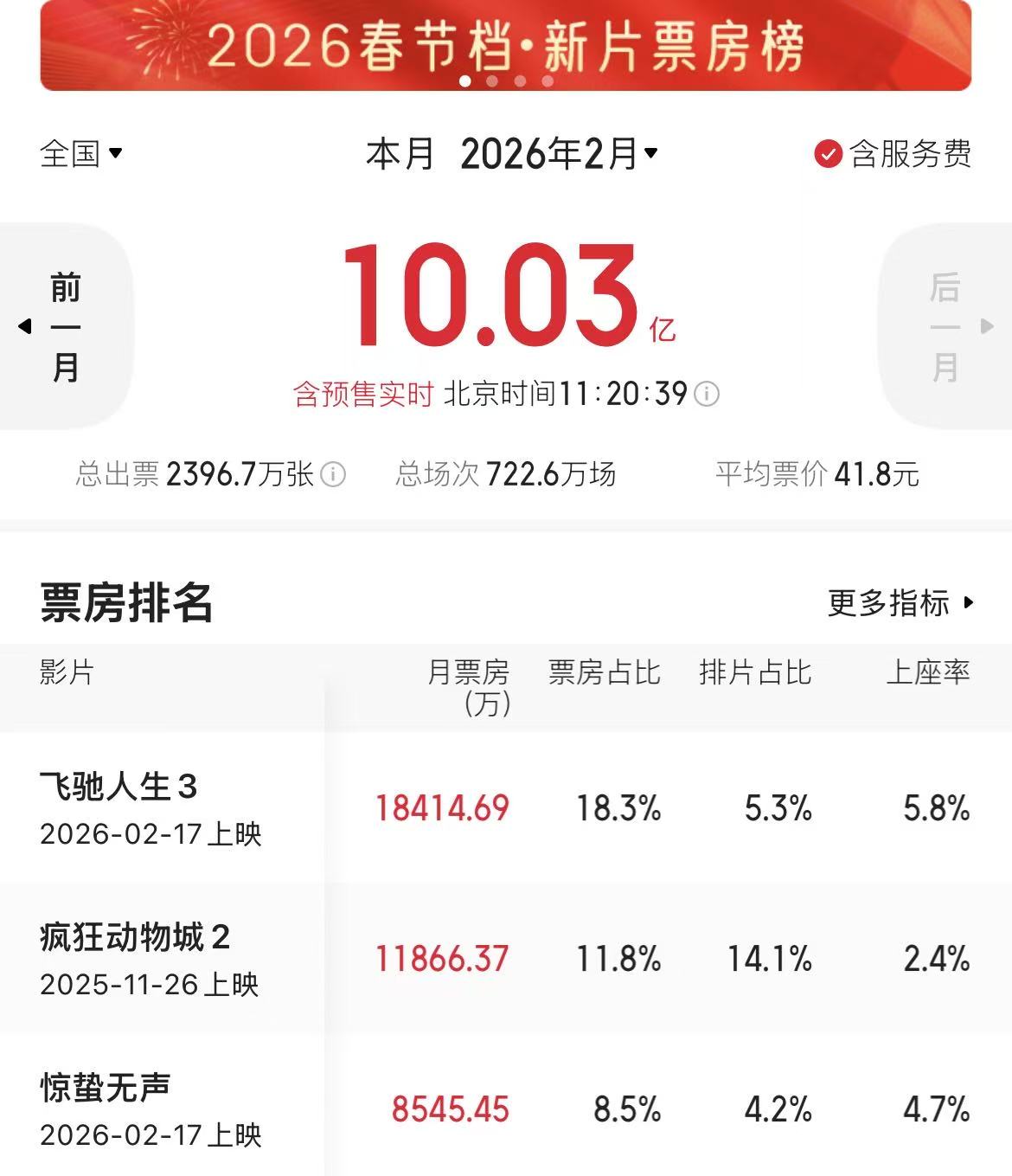The image size is (1012, 1176).
Task: Open the 2026春节档新片票房榜 banner
Action: [506, 45]
